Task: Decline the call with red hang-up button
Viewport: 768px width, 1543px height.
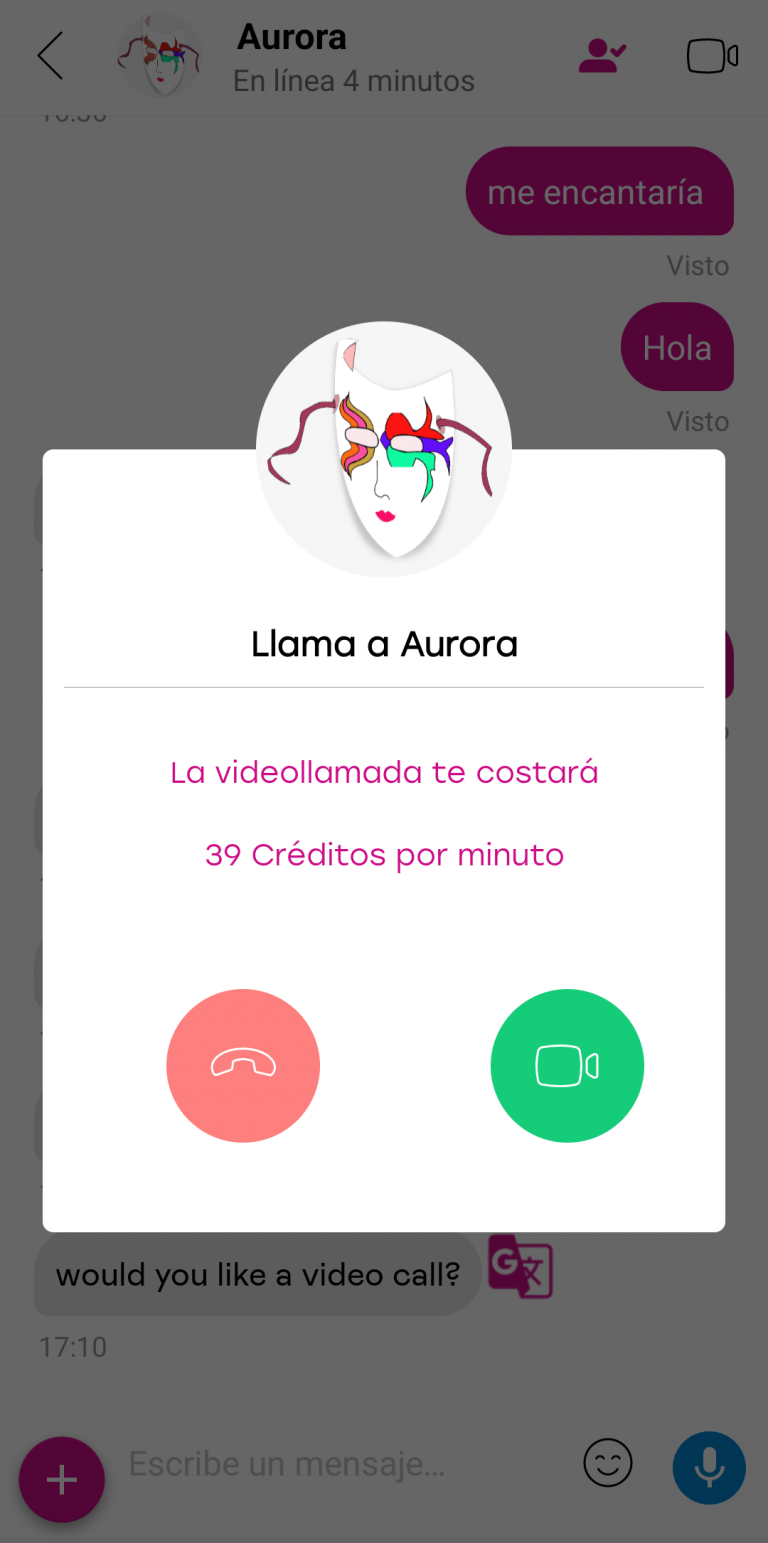Action: tap(243, 1065)
